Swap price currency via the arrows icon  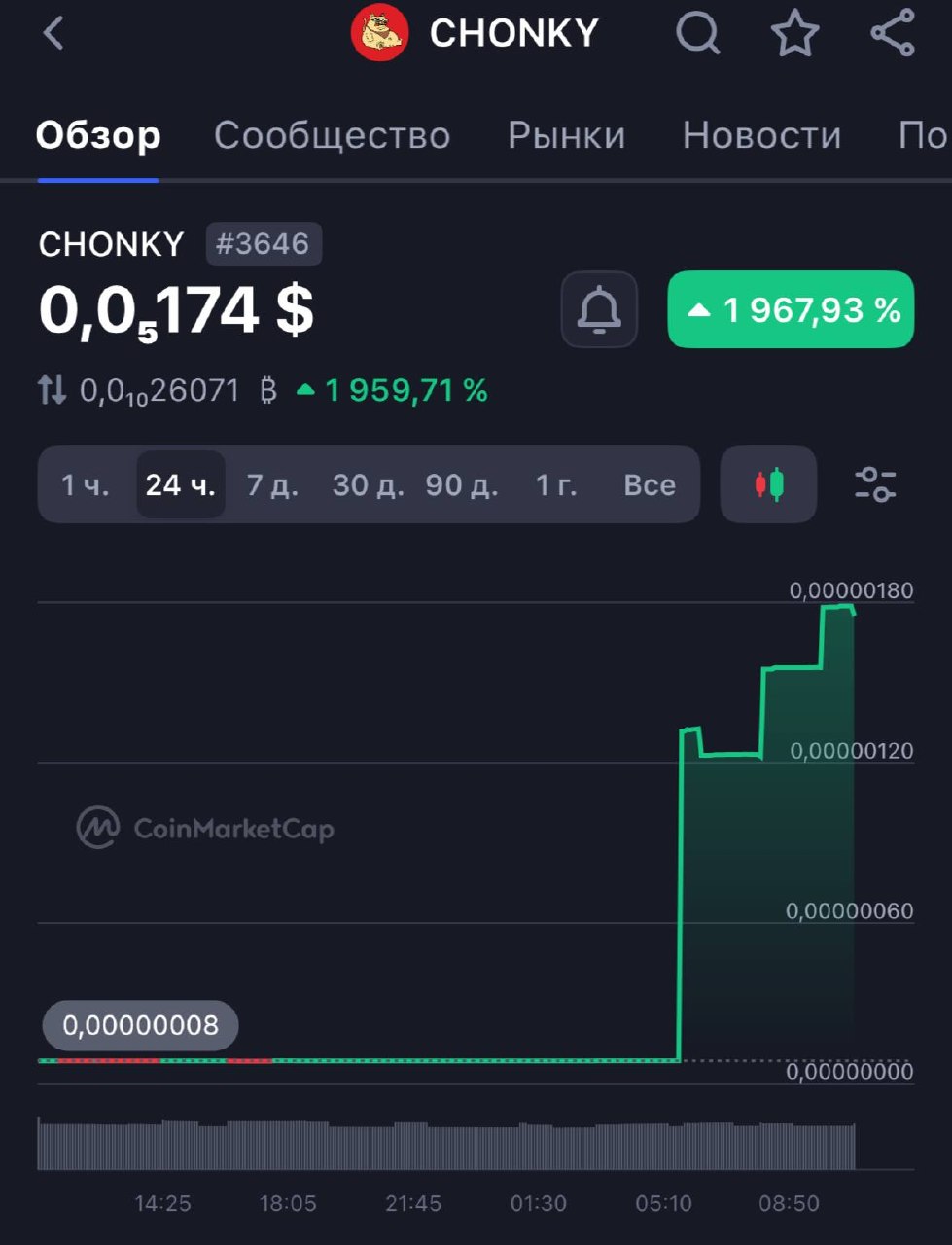tap(53, 391)
